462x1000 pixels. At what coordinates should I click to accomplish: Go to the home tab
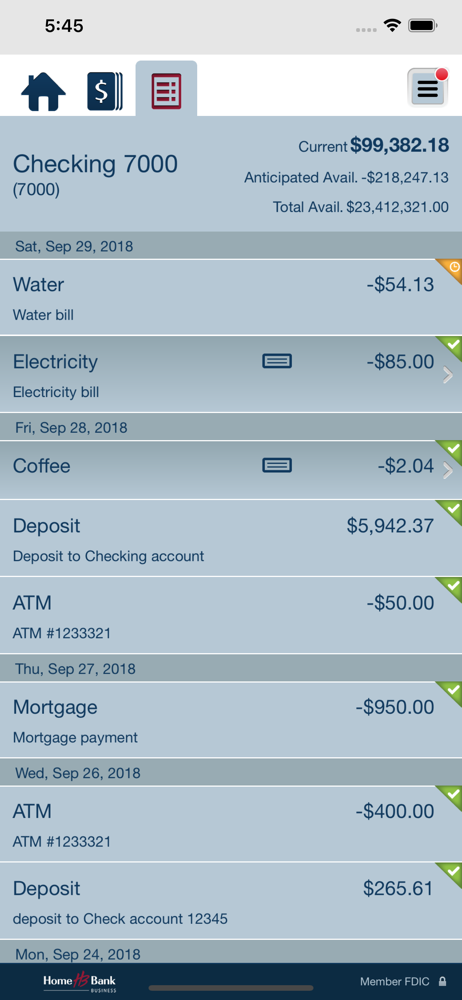tap(43, 91)
